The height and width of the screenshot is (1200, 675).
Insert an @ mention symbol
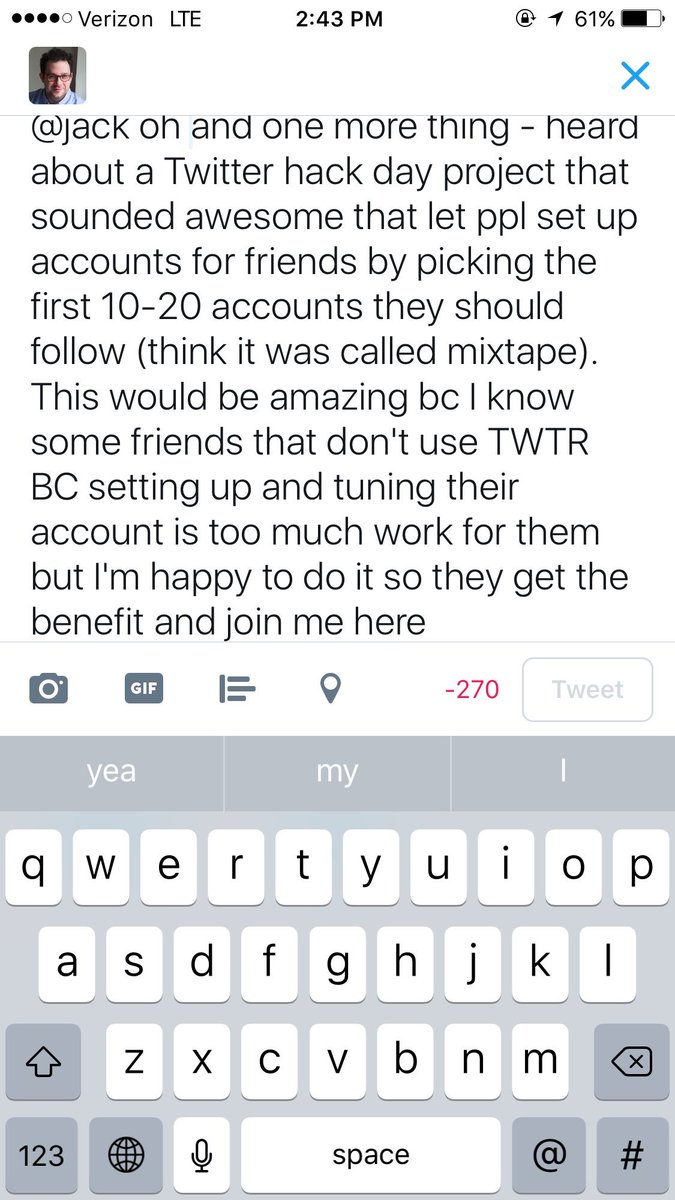548,1156
